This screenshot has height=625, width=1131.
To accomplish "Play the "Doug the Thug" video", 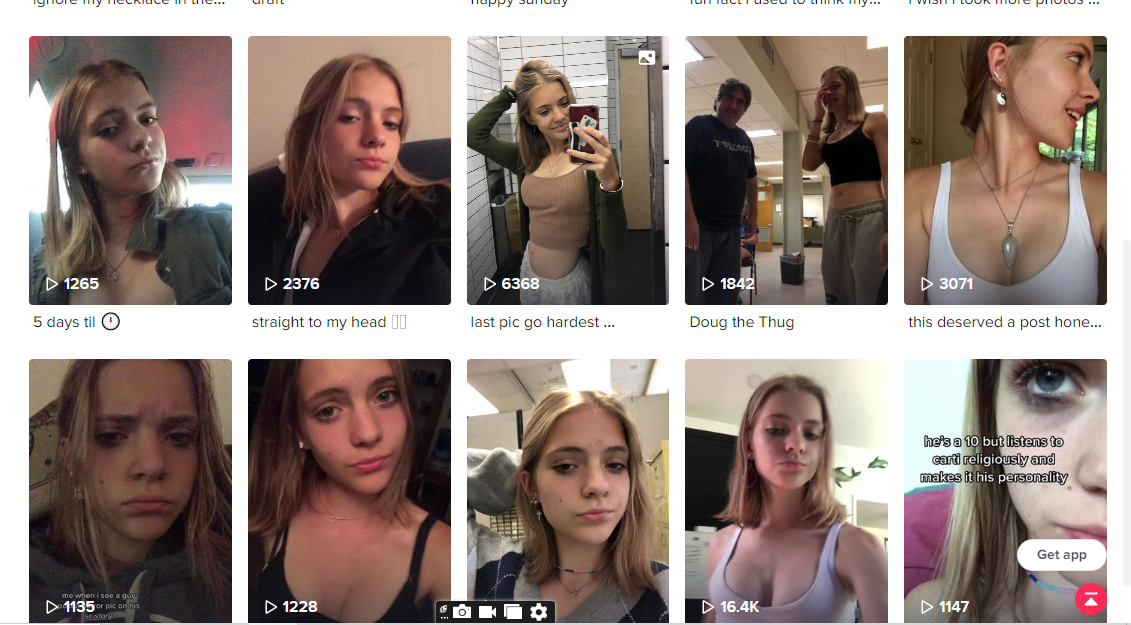I will tap(786, 170).
